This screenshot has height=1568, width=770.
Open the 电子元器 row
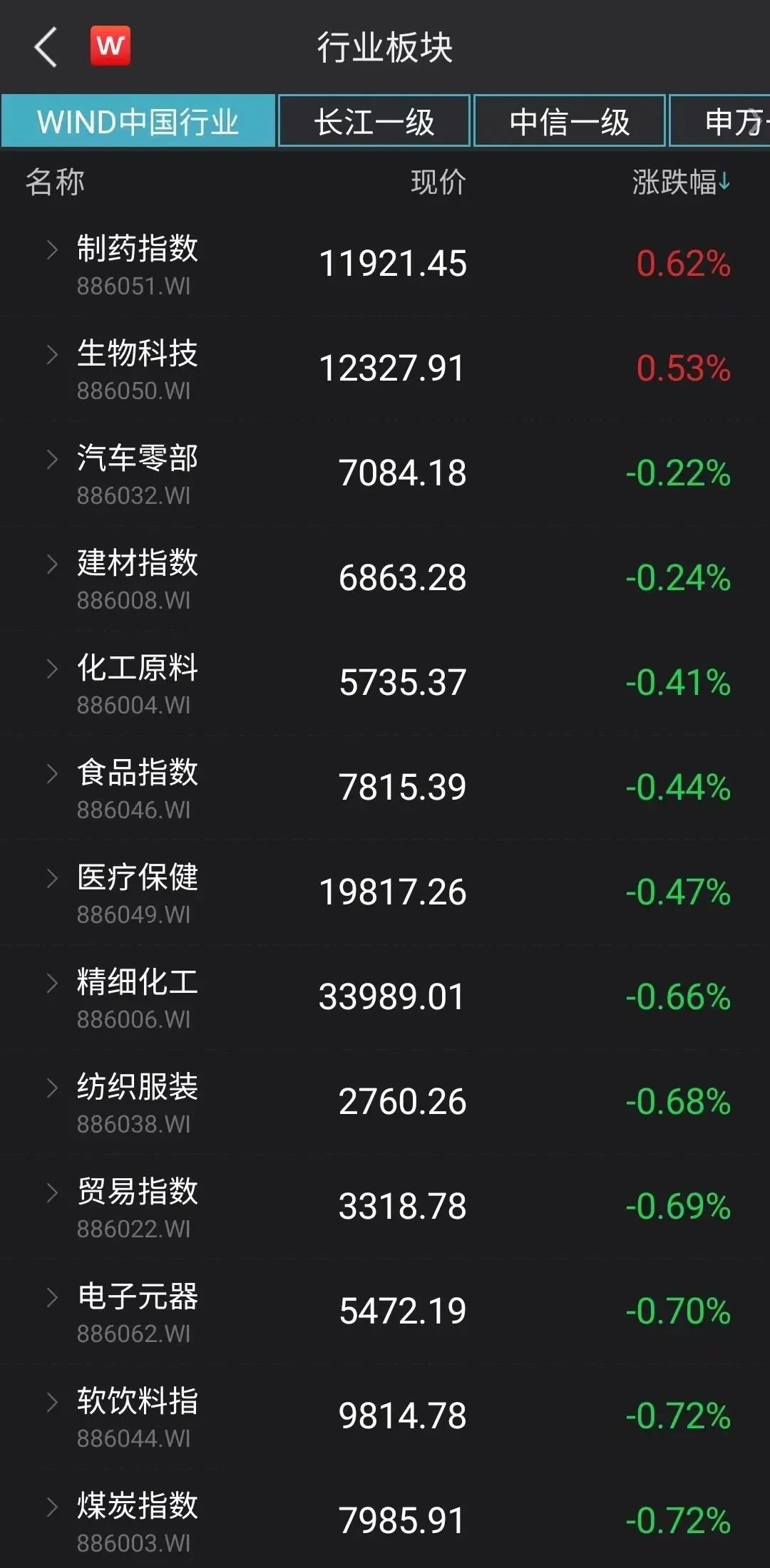coord(385,1311)
